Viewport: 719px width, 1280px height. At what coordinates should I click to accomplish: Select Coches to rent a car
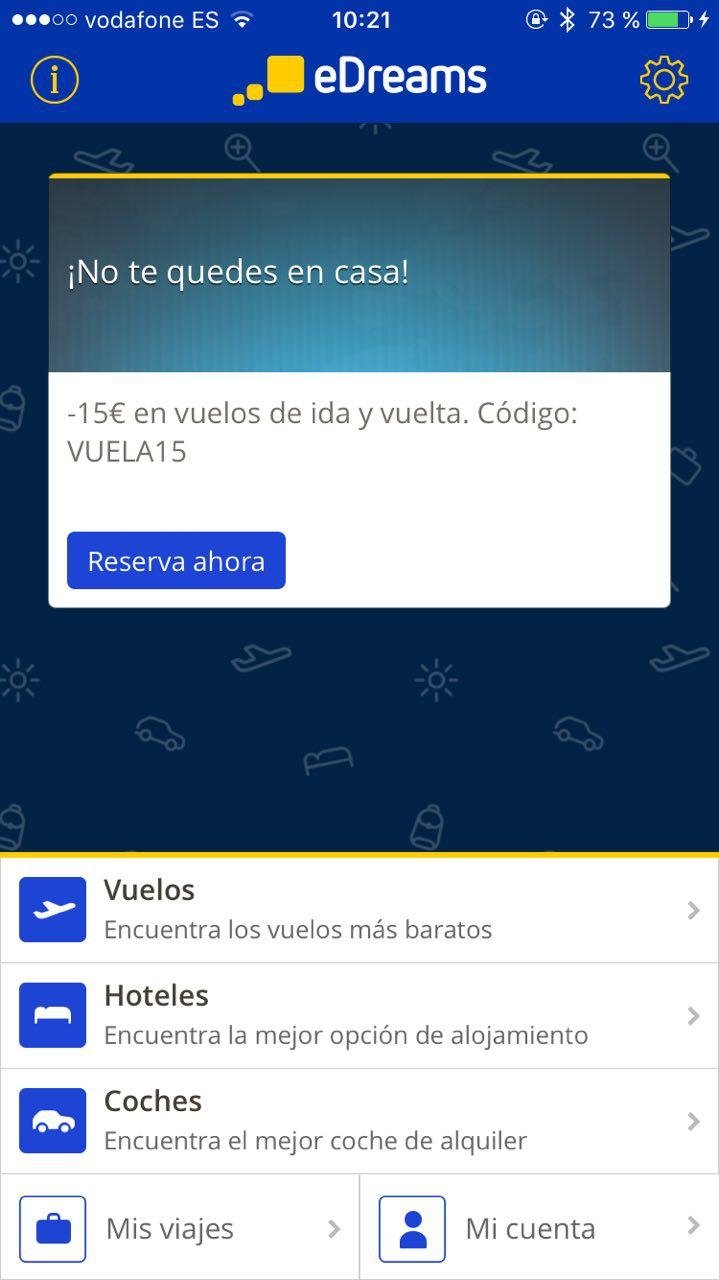[359, 1122]
